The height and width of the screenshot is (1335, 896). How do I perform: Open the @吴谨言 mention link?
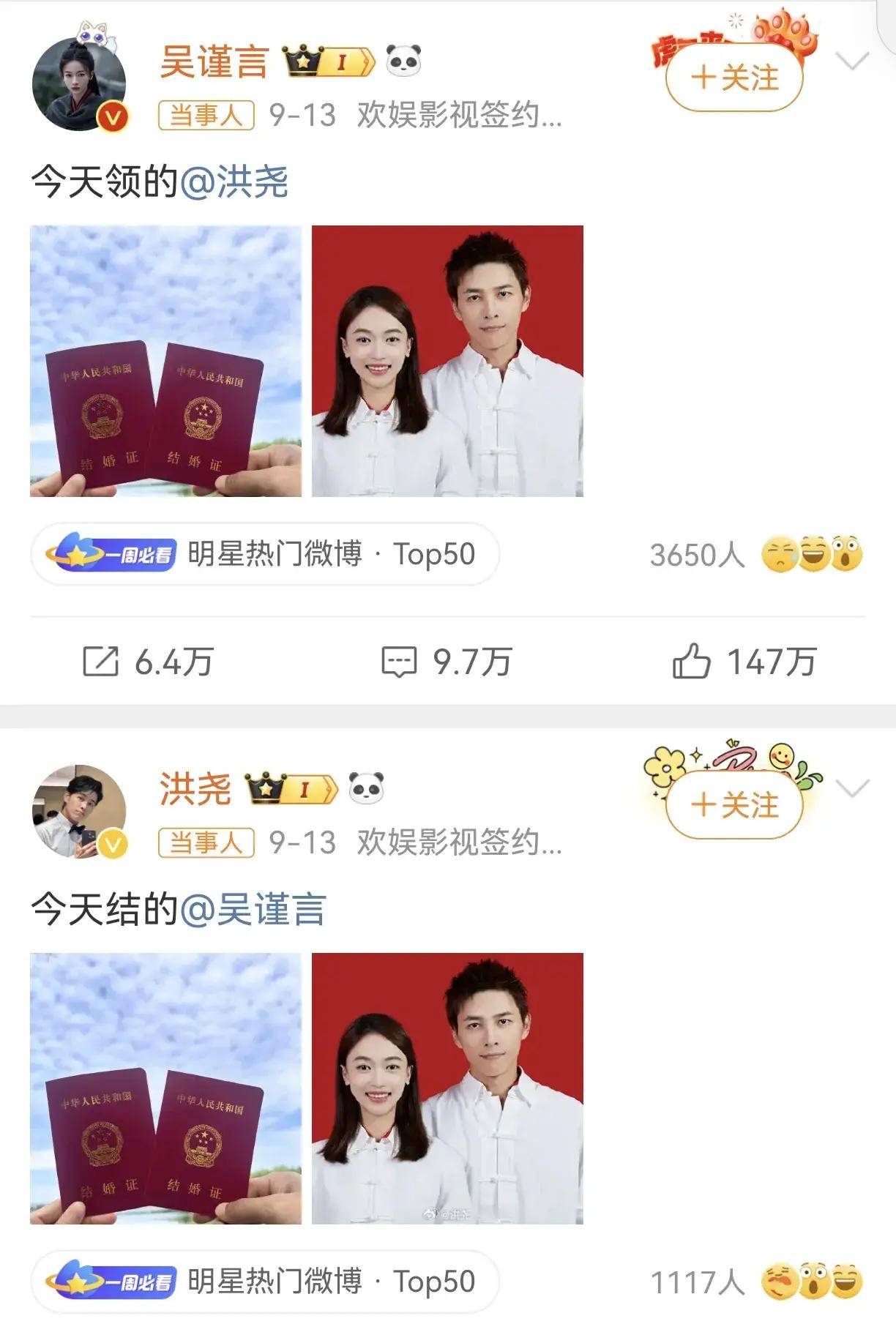(x=253, y=910)
